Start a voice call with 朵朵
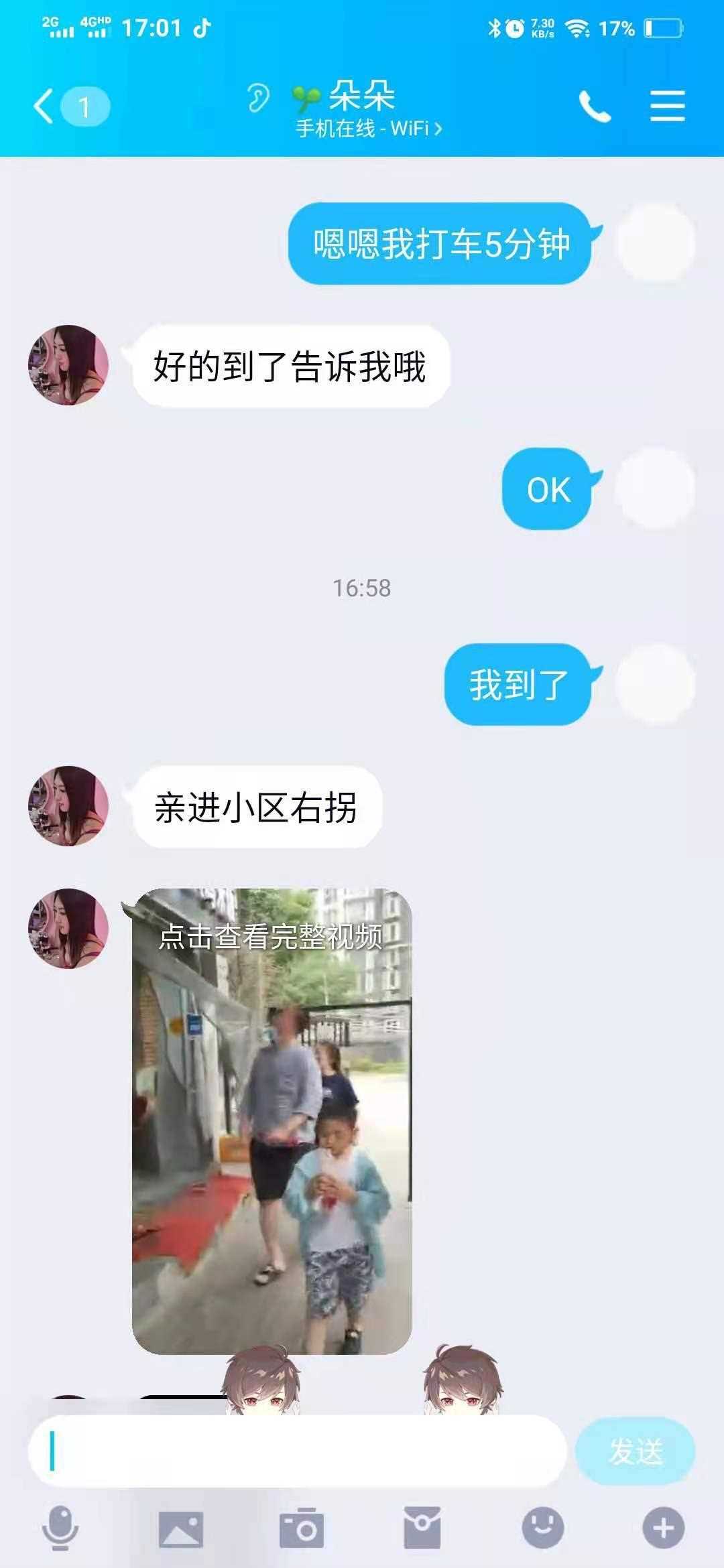Viewport: 724px width, 1568px height. click(x=595, y=107)
